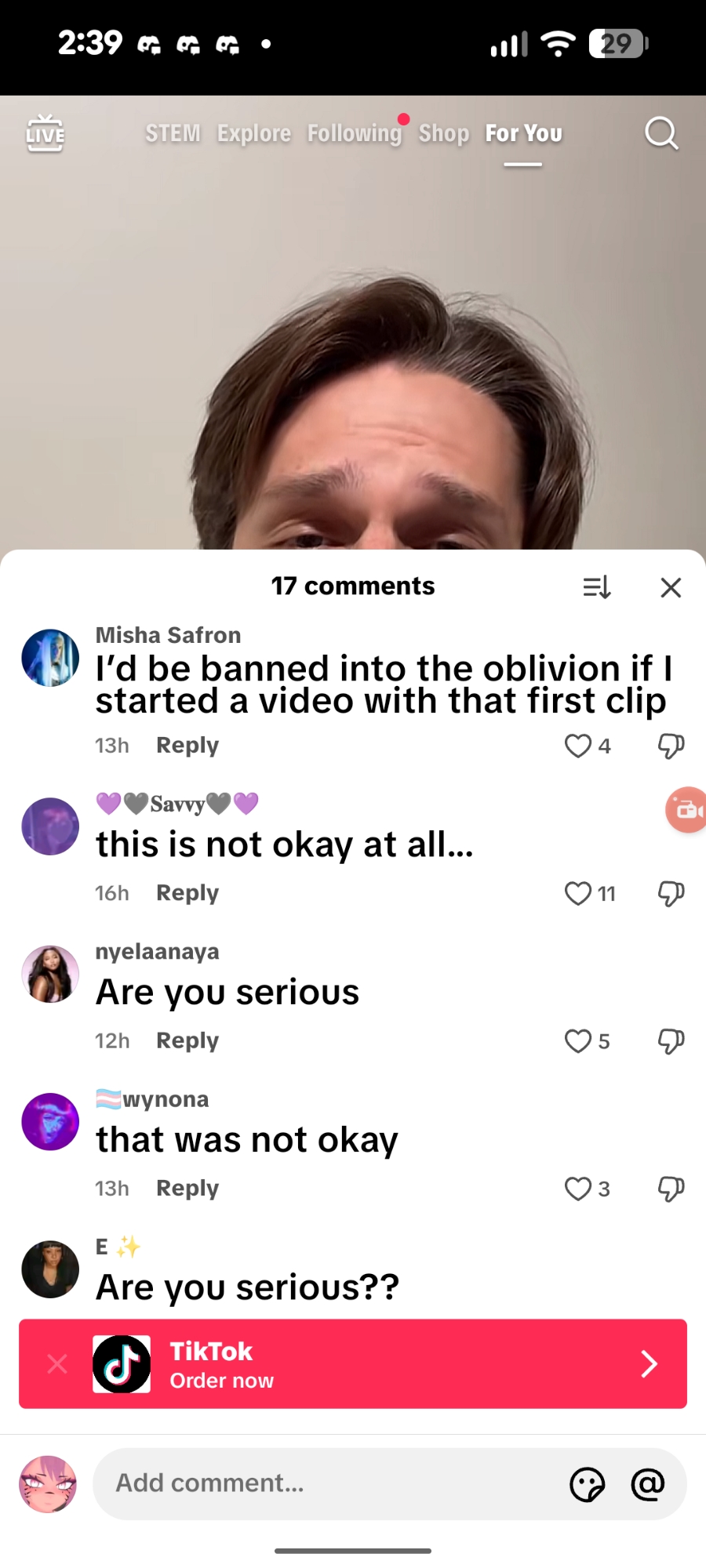Switch to the Explore tab
The height and width of the screenshot is (1568, 706).
pos(253,133)
